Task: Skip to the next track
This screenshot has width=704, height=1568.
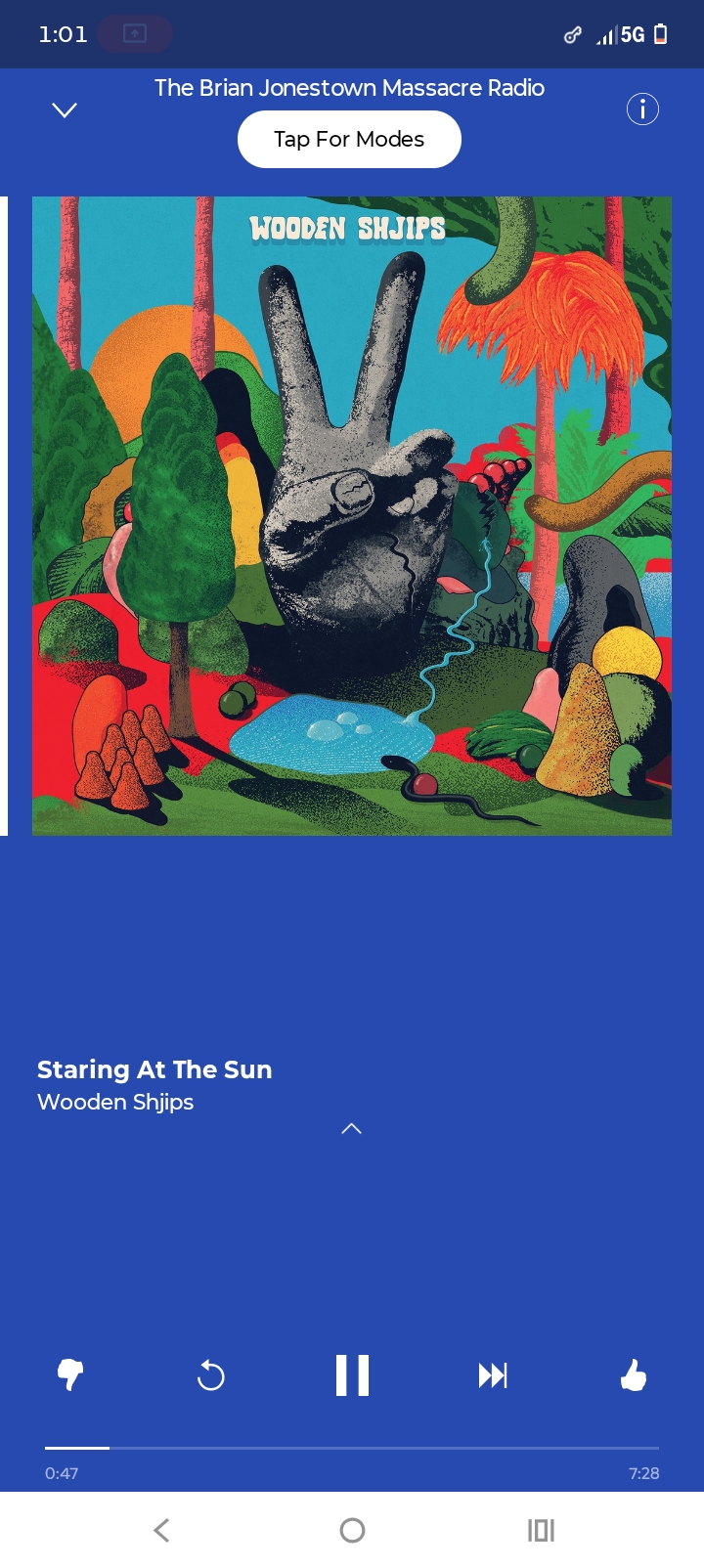Action: click(x=493, y=1375)
